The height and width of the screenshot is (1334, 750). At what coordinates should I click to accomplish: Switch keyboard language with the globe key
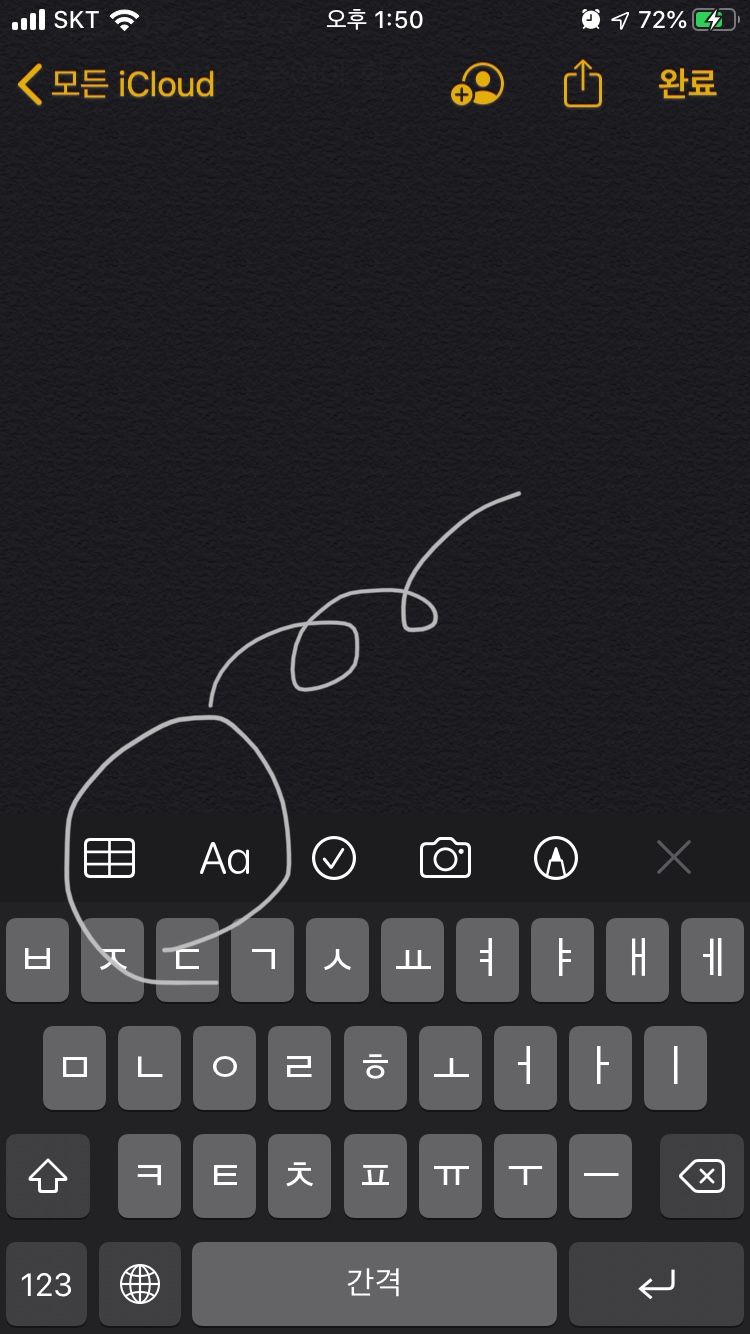(140, 1283)
